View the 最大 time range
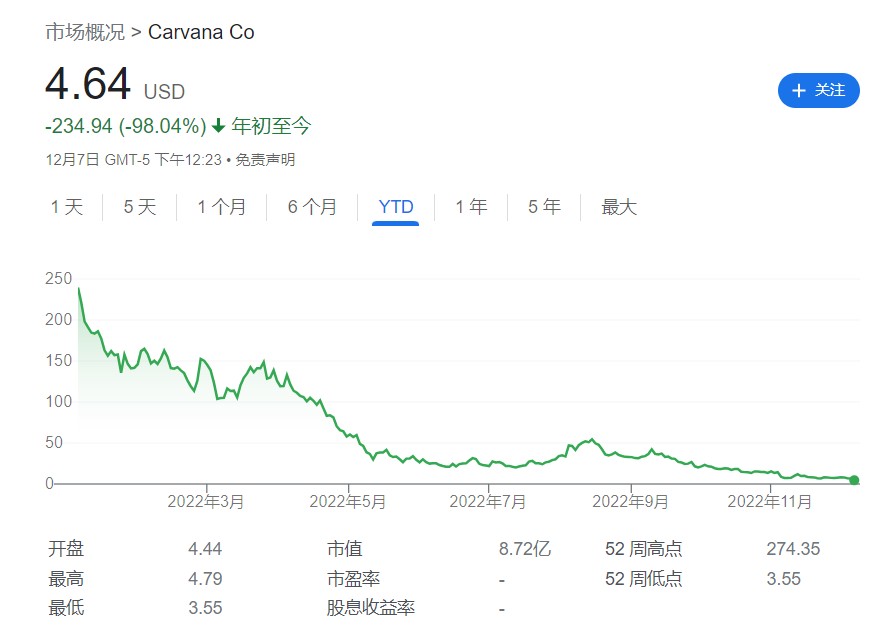 619,207
